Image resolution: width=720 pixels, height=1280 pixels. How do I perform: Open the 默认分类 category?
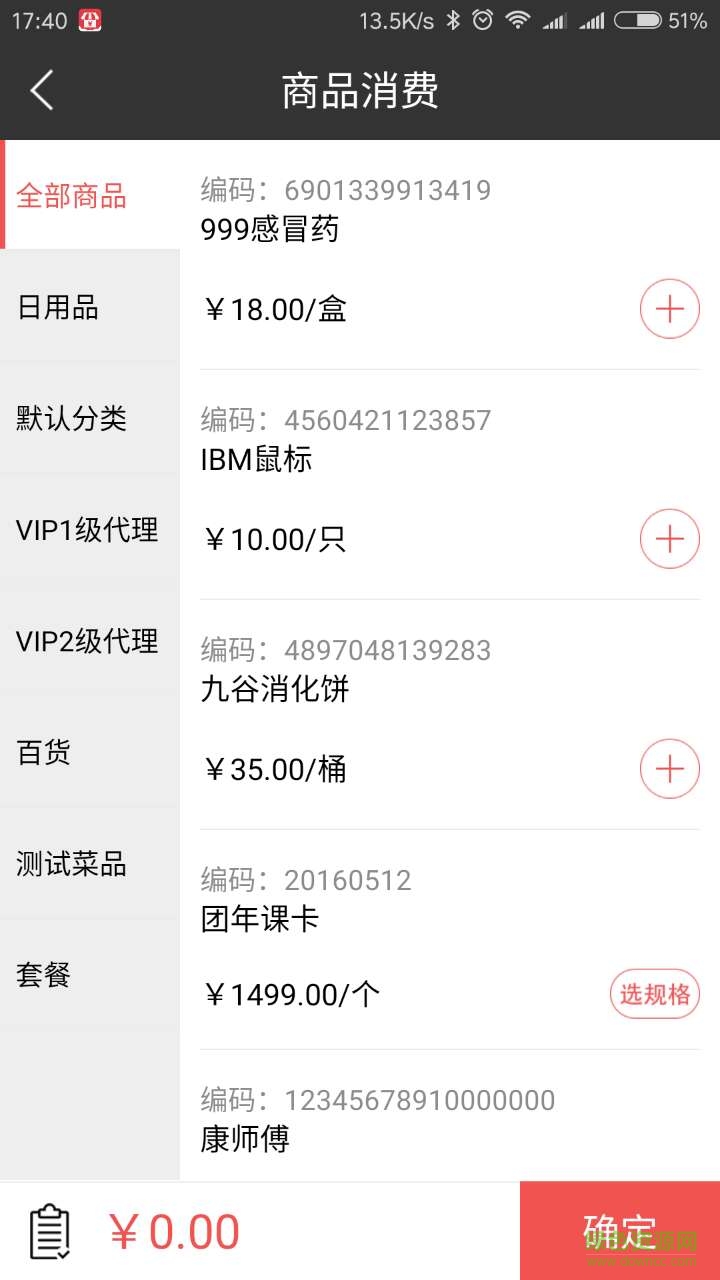click(x=70, y=418)
